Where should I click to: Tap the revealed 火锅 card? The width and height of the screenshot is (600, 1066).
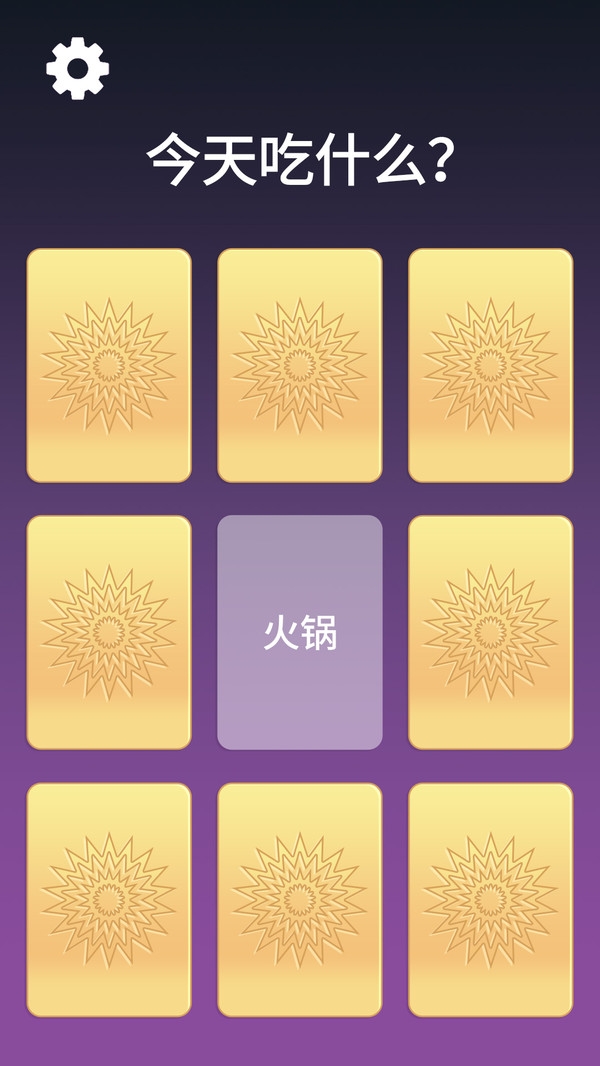(x=300, y=632)
